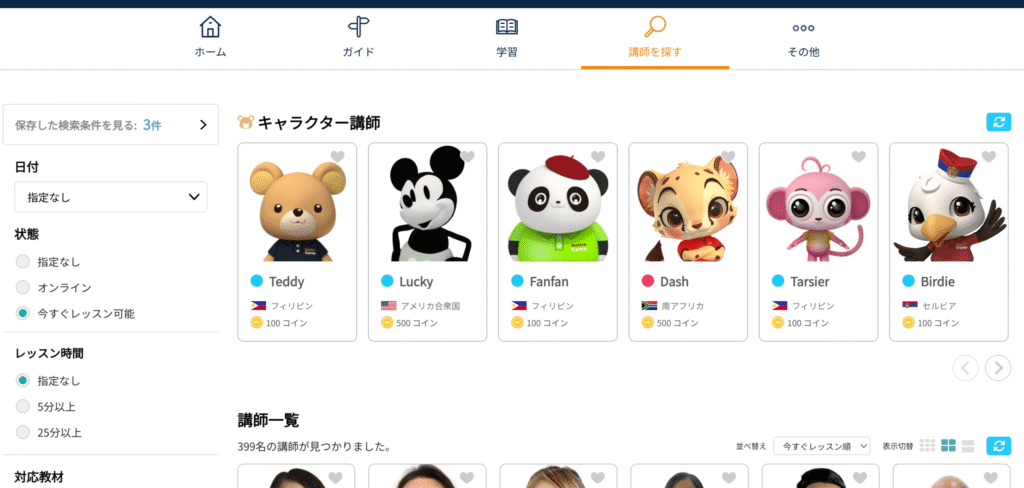This screenshot has height=488, width=1024.
Task: Open the Birdie character tutor card
Action: 948,240
